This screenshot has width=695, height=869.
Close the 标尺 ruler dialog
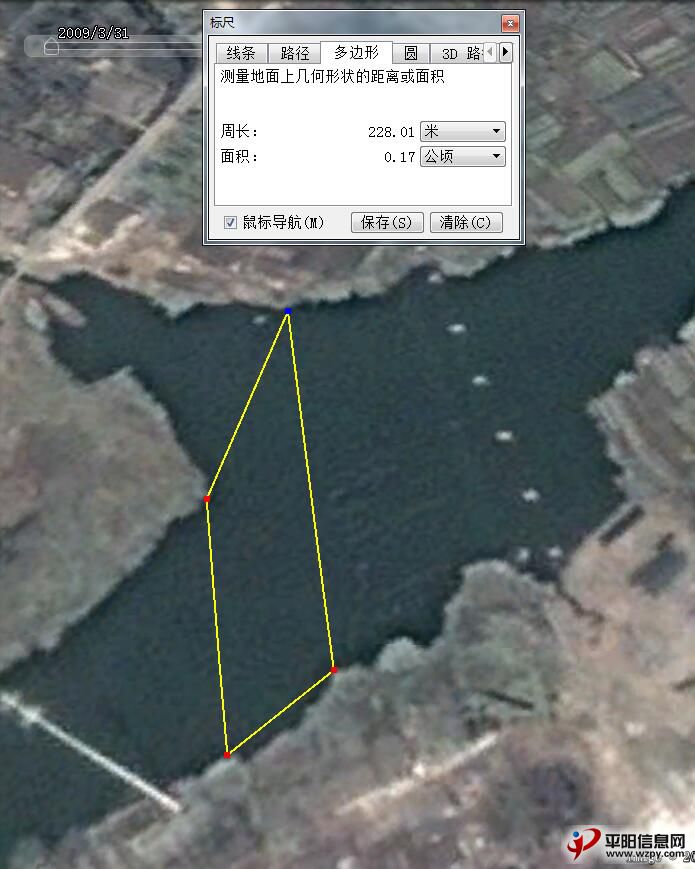[x=510, y=23]
